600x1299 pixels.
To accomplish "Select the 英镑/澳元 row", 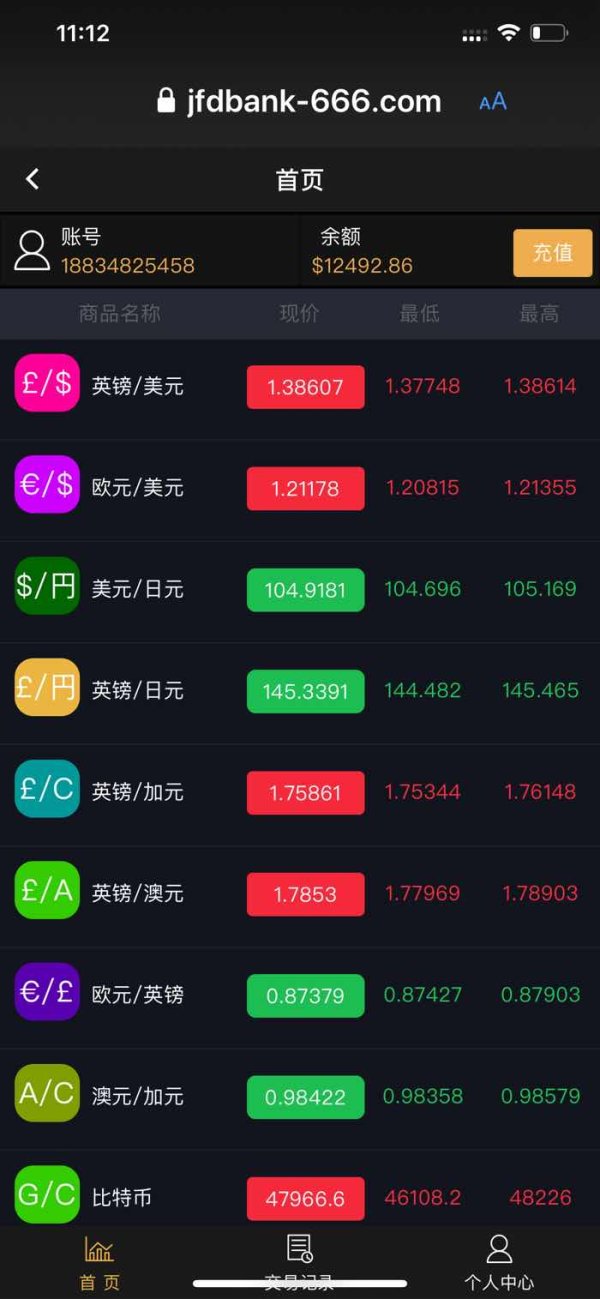I will pyautogui.click(x=300, y=895).
